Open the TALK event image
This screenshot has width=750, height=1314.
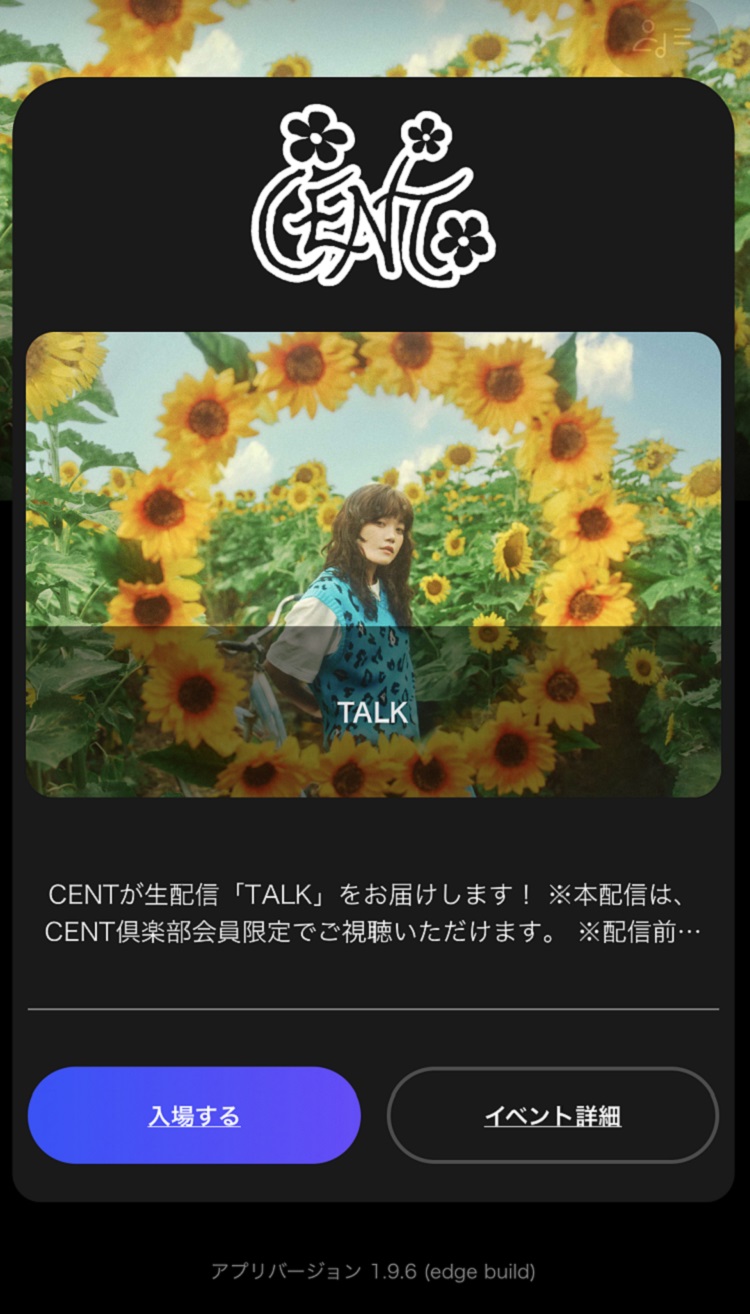373,565
